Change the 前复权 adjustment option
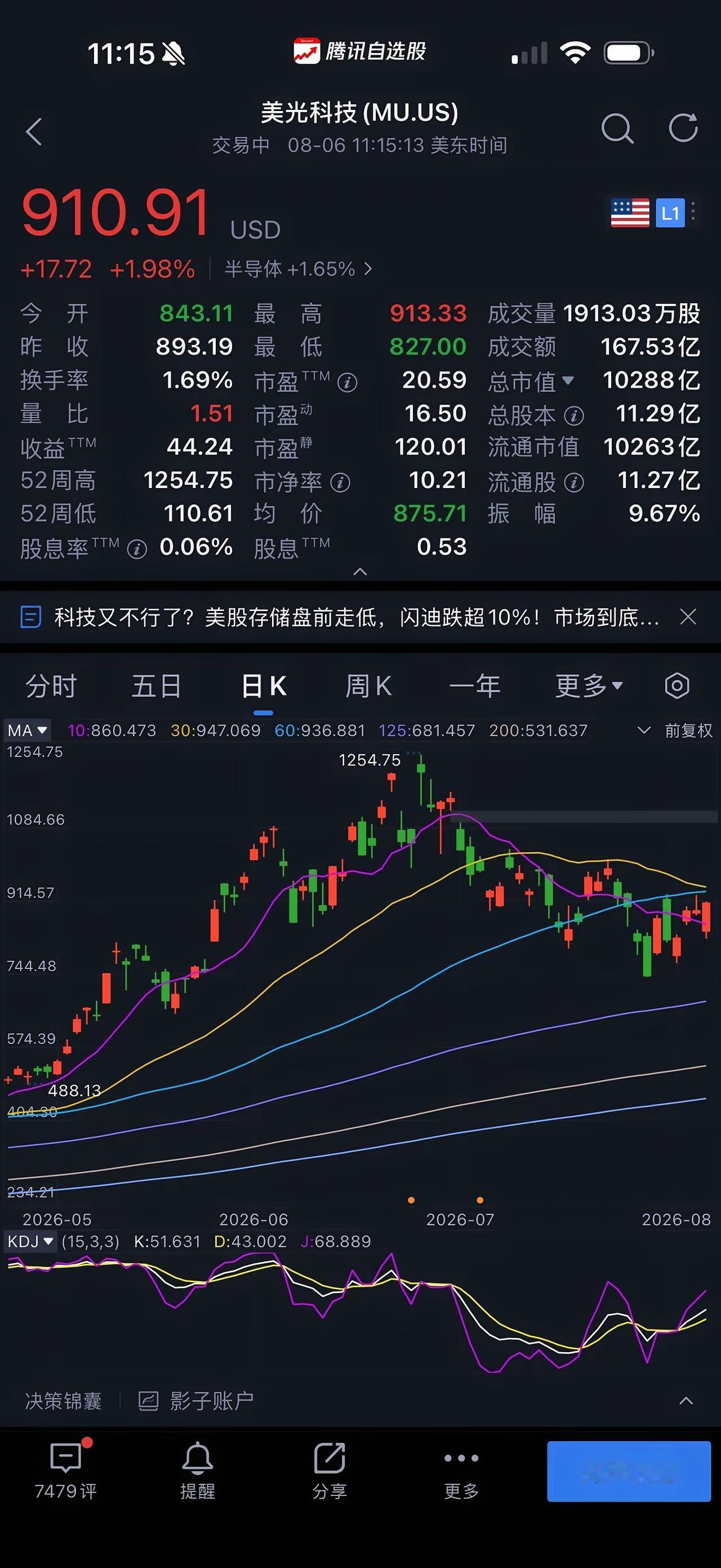Image resolution: width=721 pixels, height=1568 pixels. 675,730
